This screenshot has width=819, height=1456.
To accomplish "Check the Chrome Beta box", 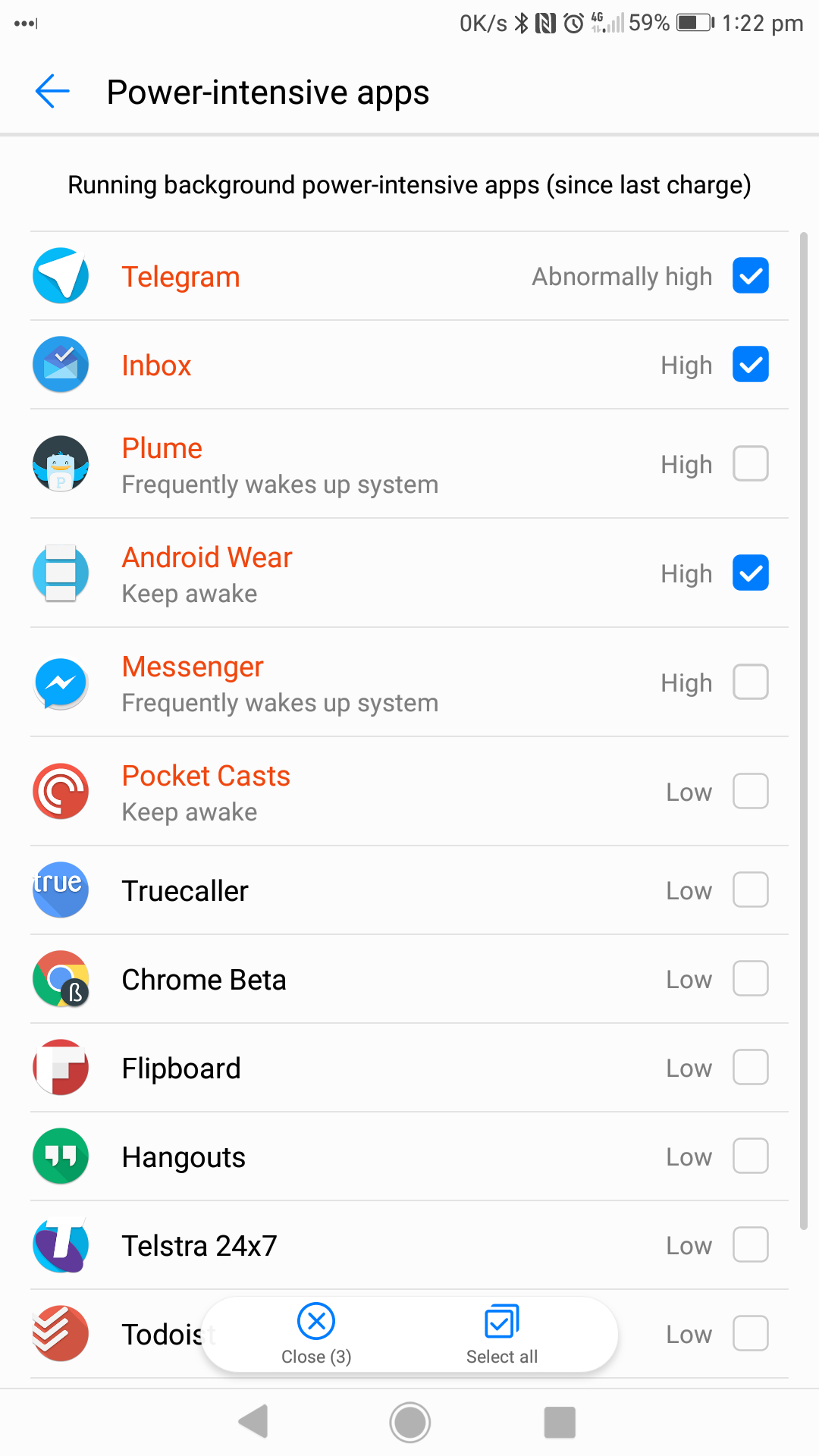I will pyautogui.click(x=751, y=978).
